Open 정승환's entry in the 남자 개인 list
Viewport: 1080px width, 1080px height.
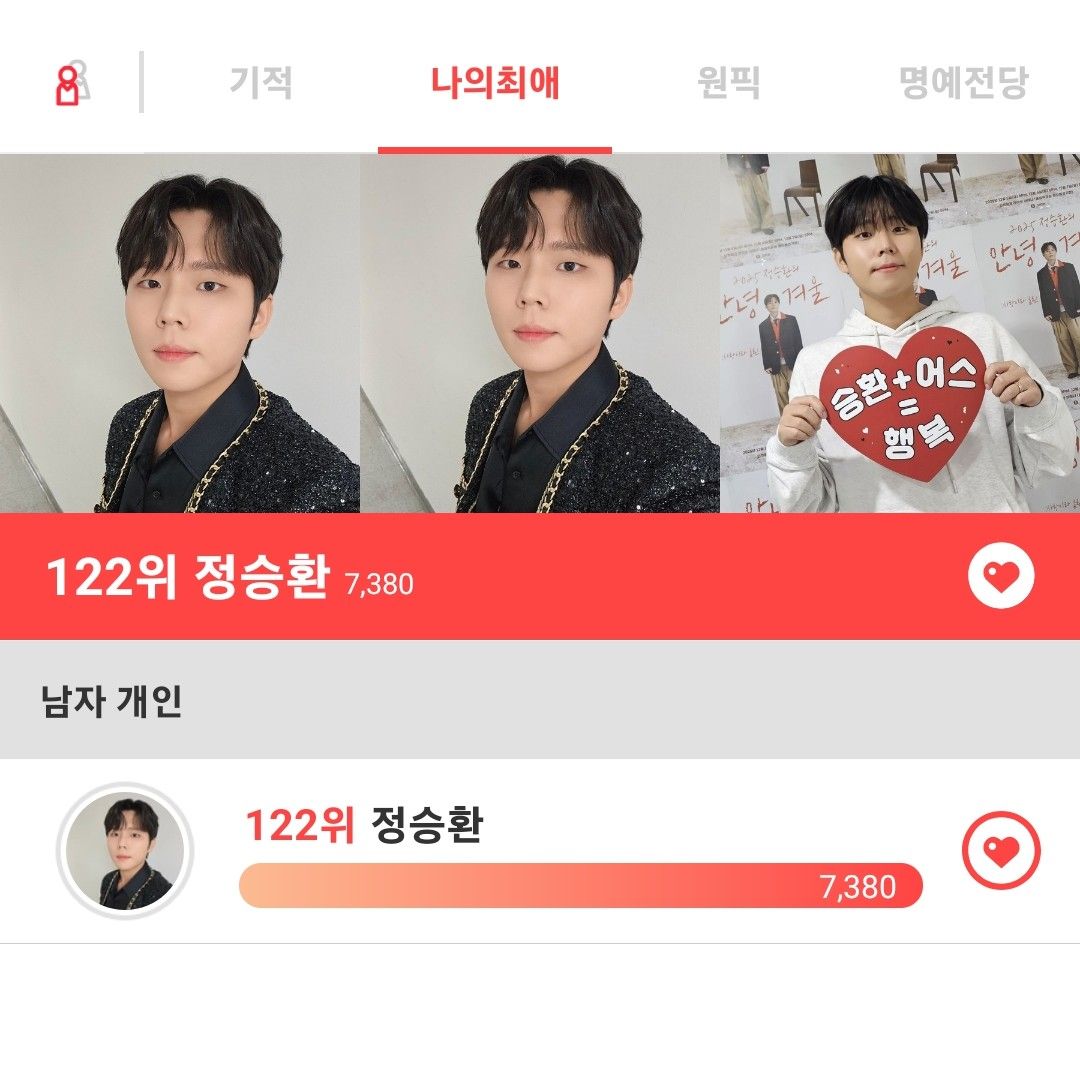pos(426,827)
